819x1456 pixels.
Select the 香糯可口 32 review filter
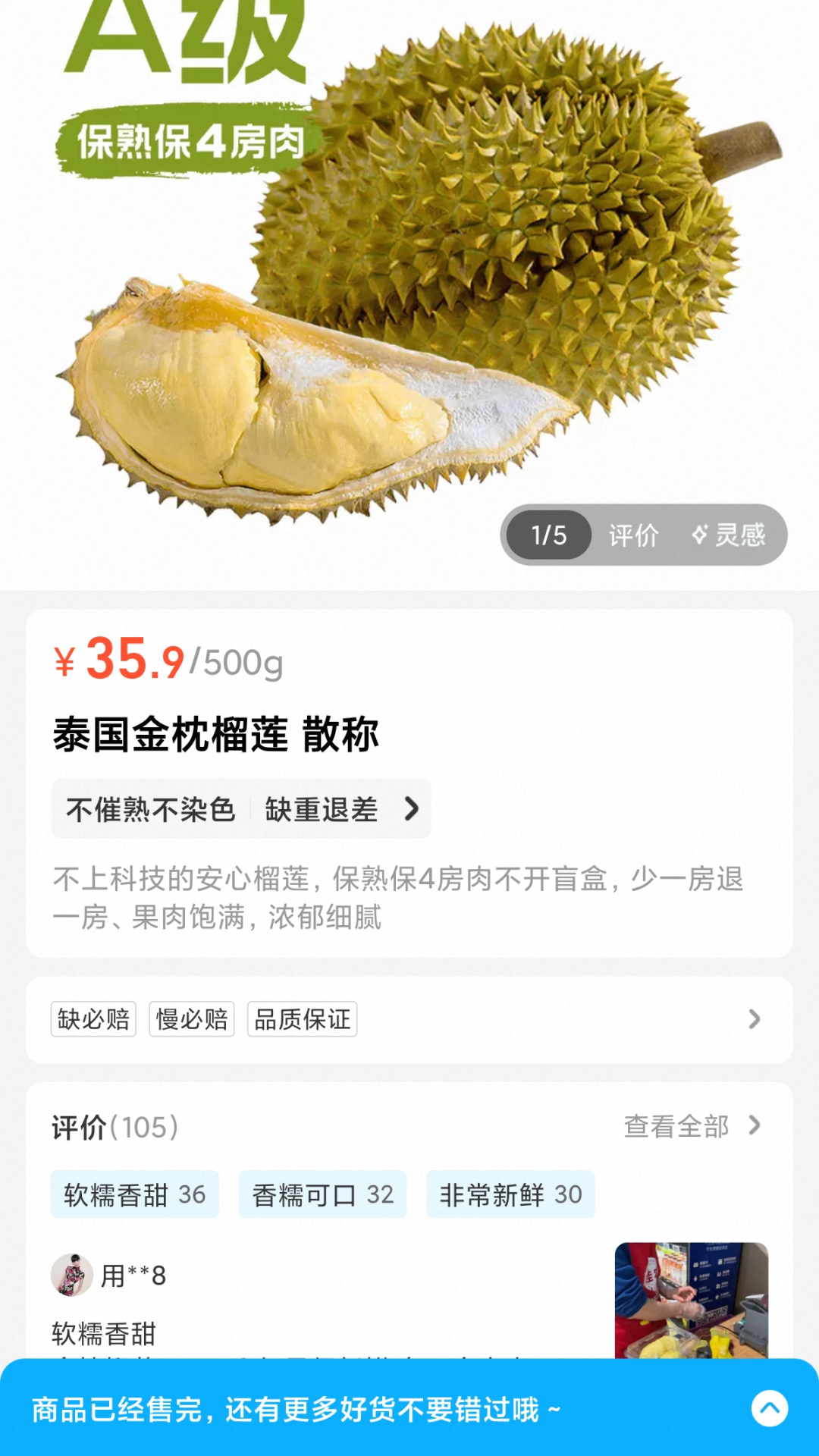coord(322,1194)
